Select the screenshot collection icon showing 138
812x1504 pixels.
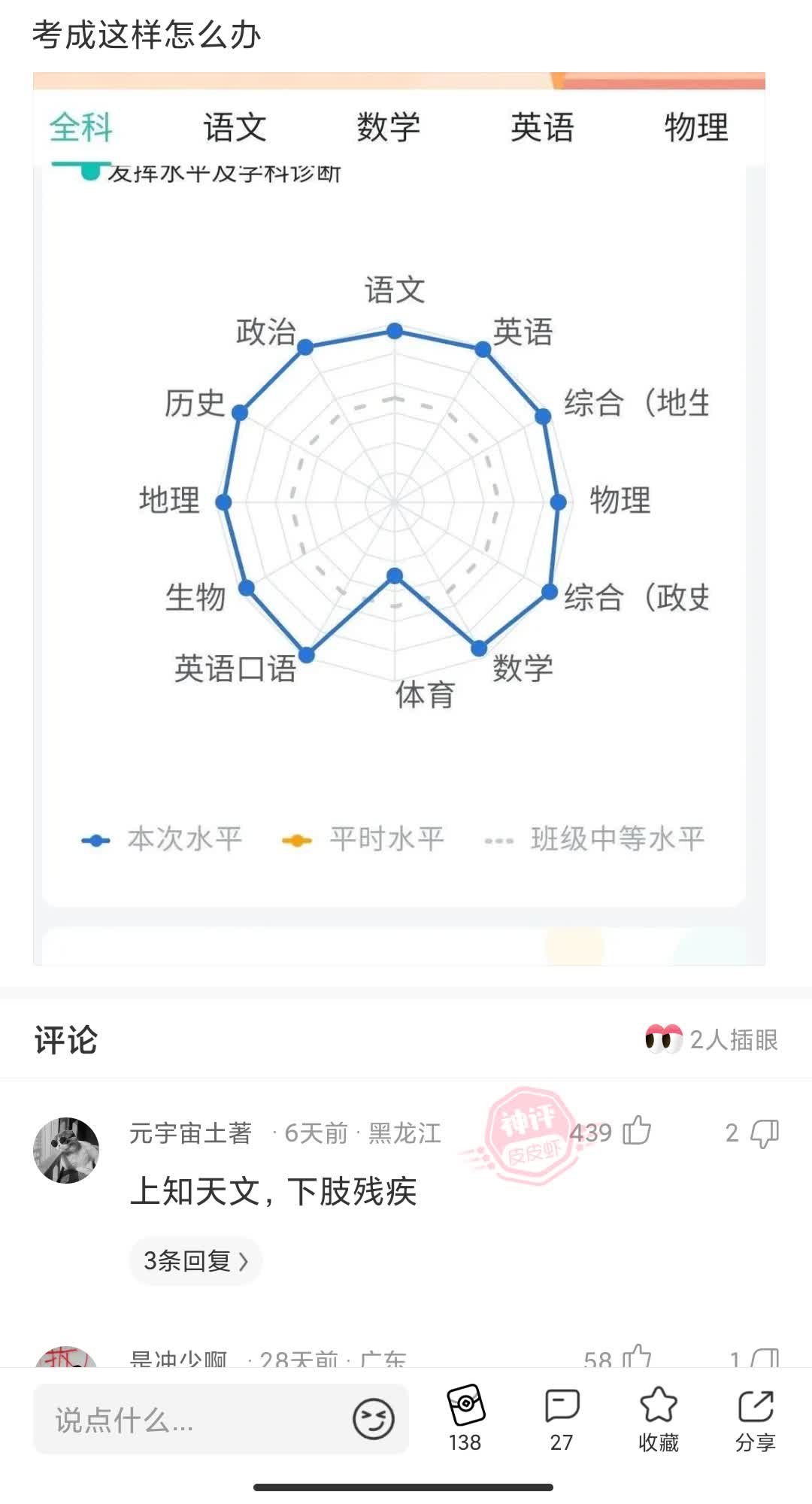coord(465,1414)
